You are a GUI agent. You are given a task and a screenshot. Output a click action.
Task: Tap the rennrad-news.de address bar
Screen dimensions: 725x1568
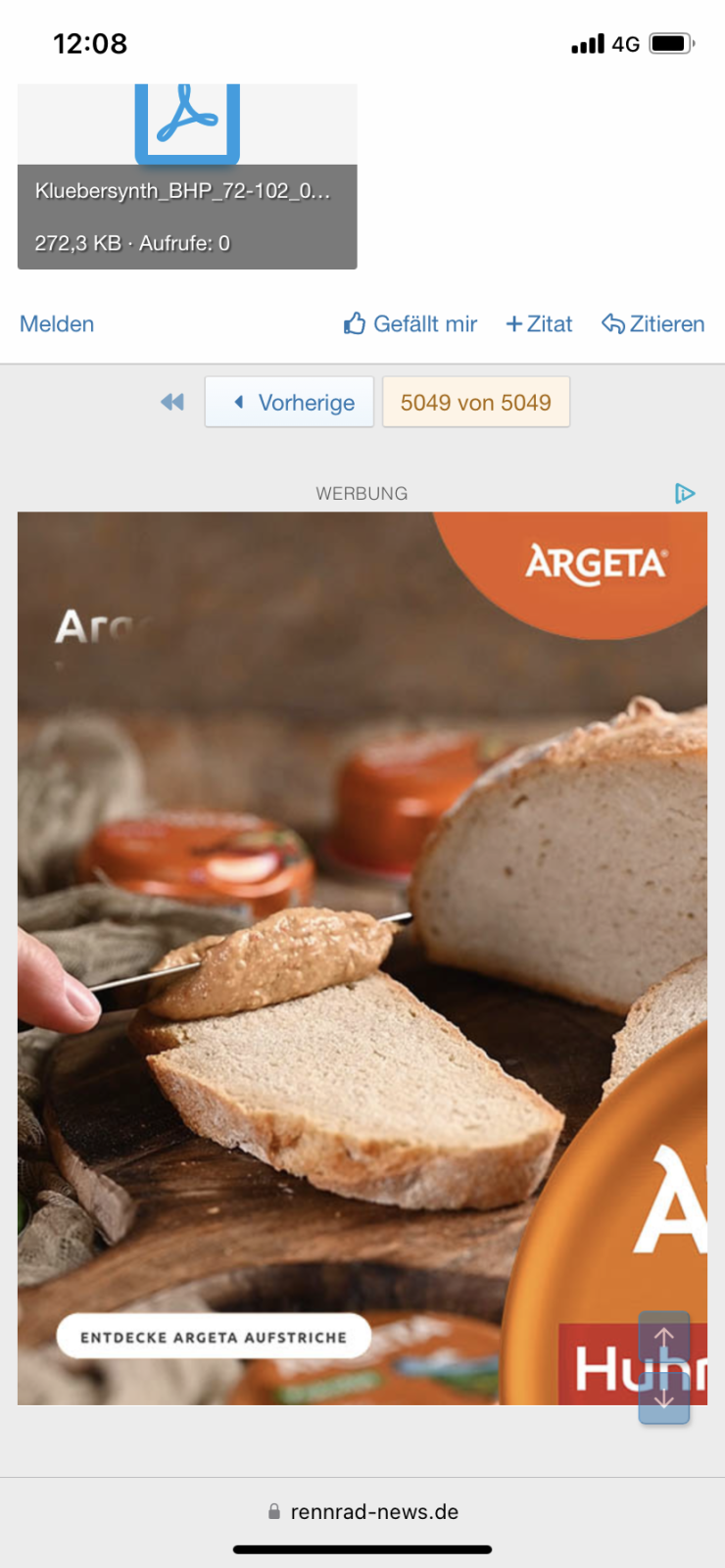[x=362, y=1512]
